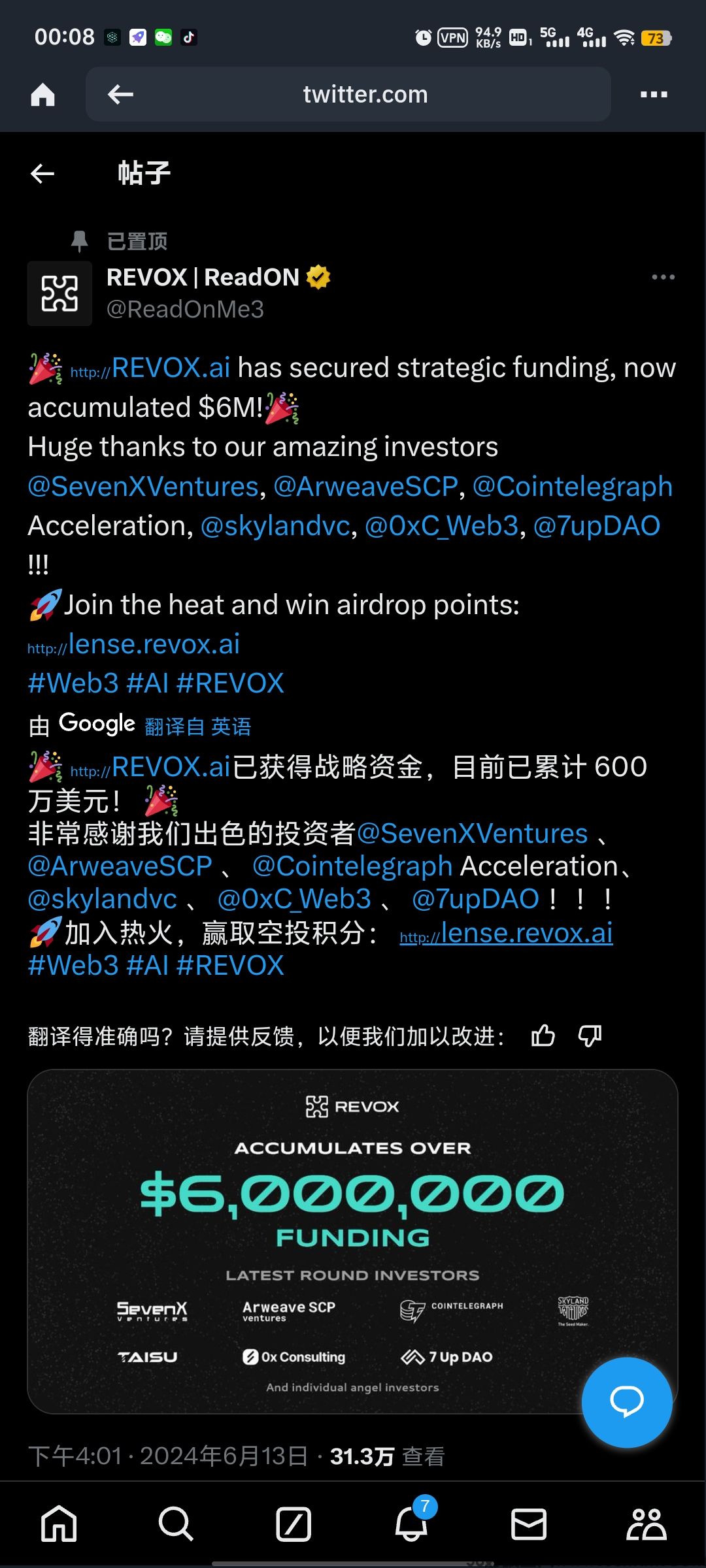Rate the translation with thumbs up
The image size is (706, 1568).
click(x=543, y=1036)
